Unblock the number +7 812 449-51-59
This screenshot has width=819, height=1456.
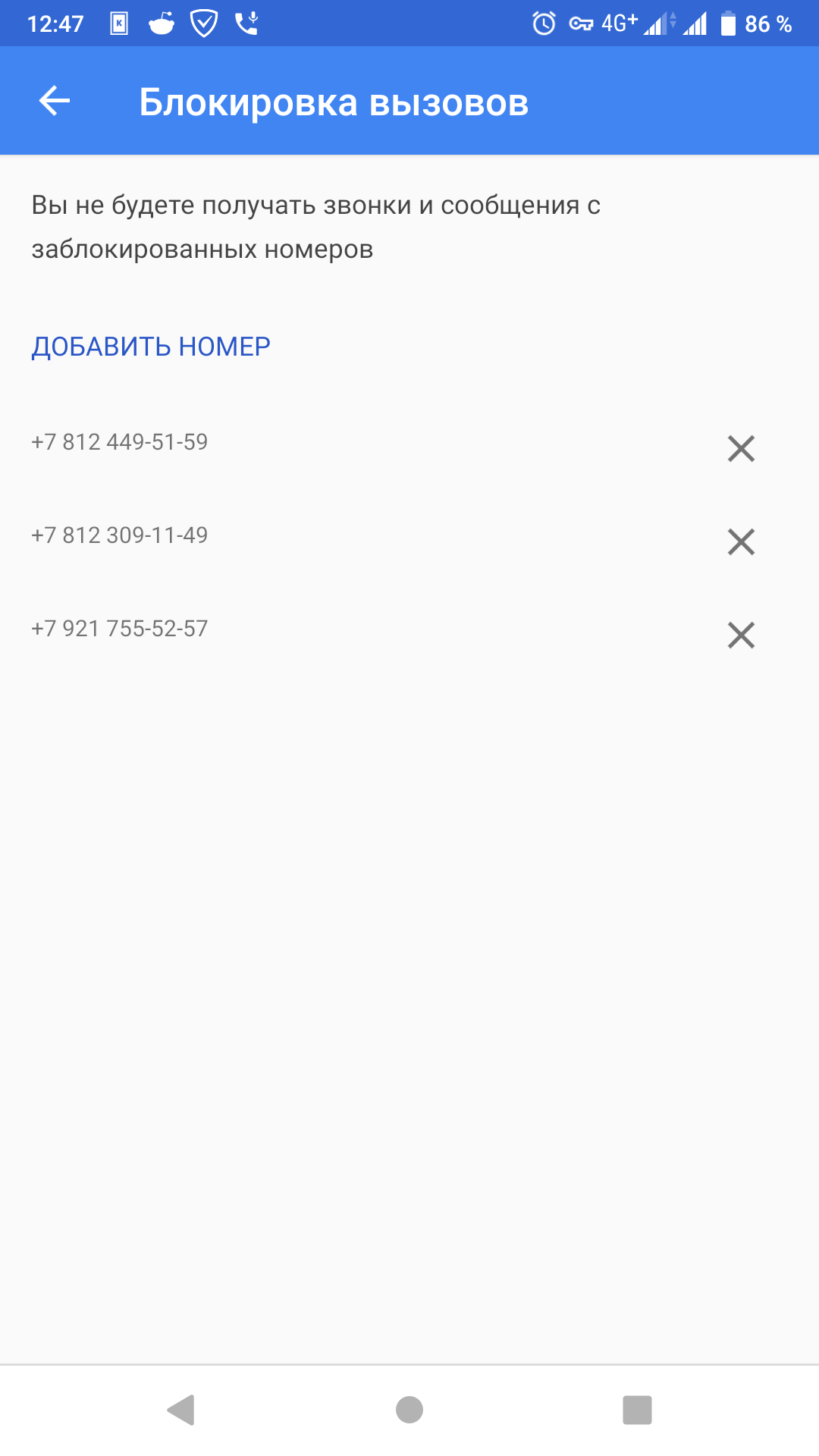pyautogui.click(x=741, y=448)
